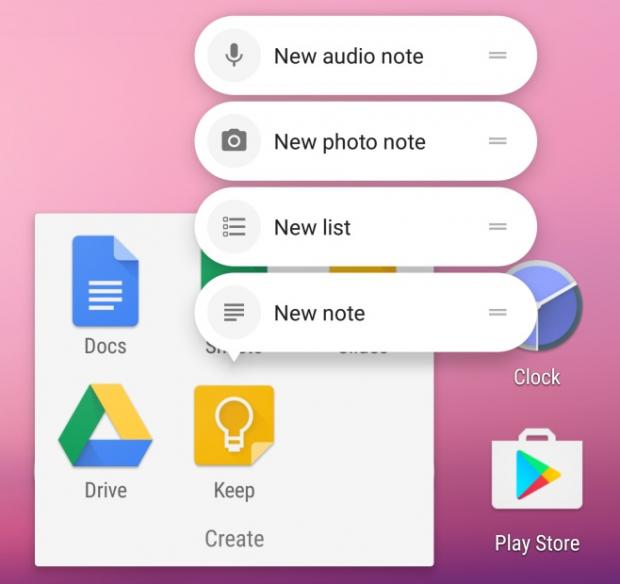Tap the New note shortcut
The image size is (620, 584).
[x=319, y=314]
